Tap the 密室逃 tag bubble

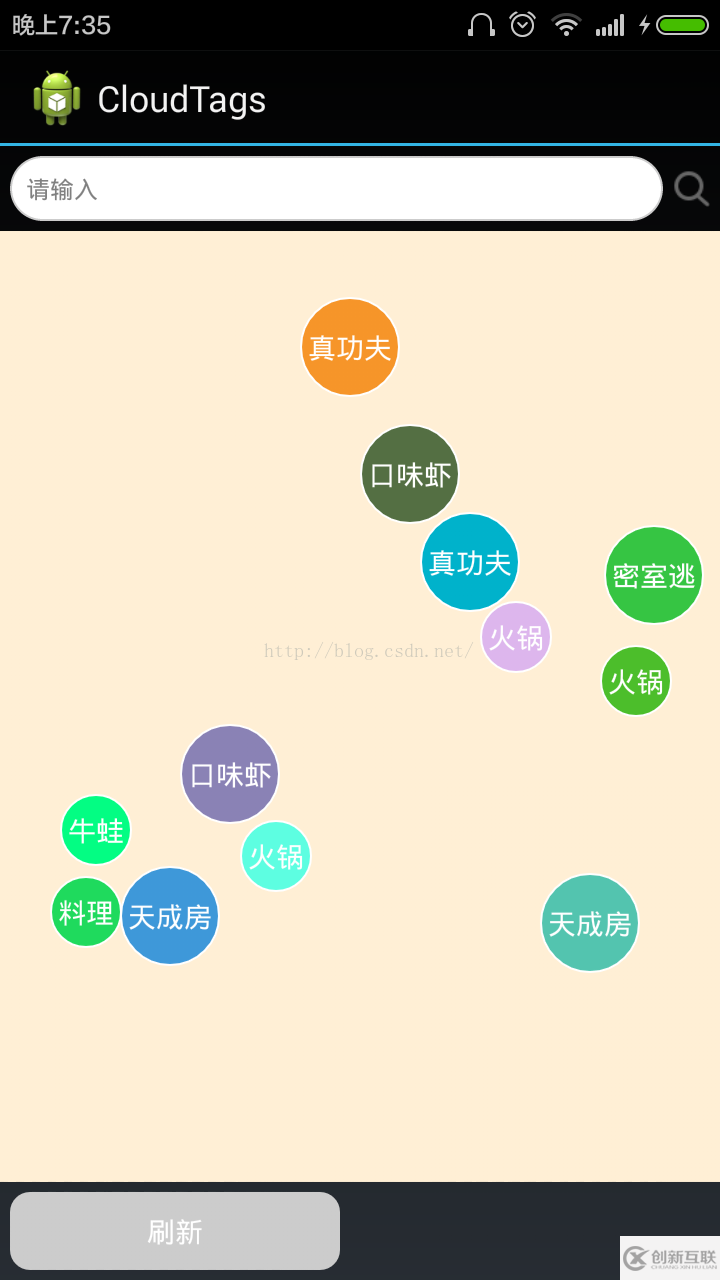click(x=654, y=575)
